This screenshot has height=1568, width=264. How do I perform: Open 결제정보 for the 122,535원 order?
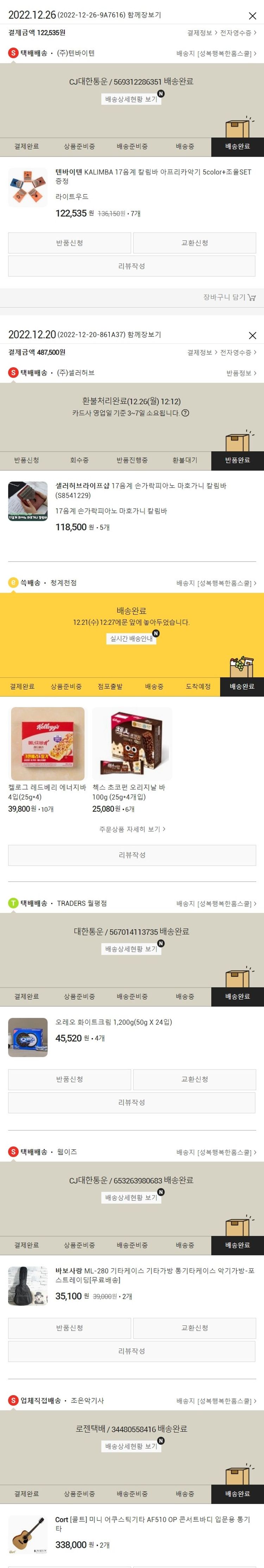tap(202, 33)
